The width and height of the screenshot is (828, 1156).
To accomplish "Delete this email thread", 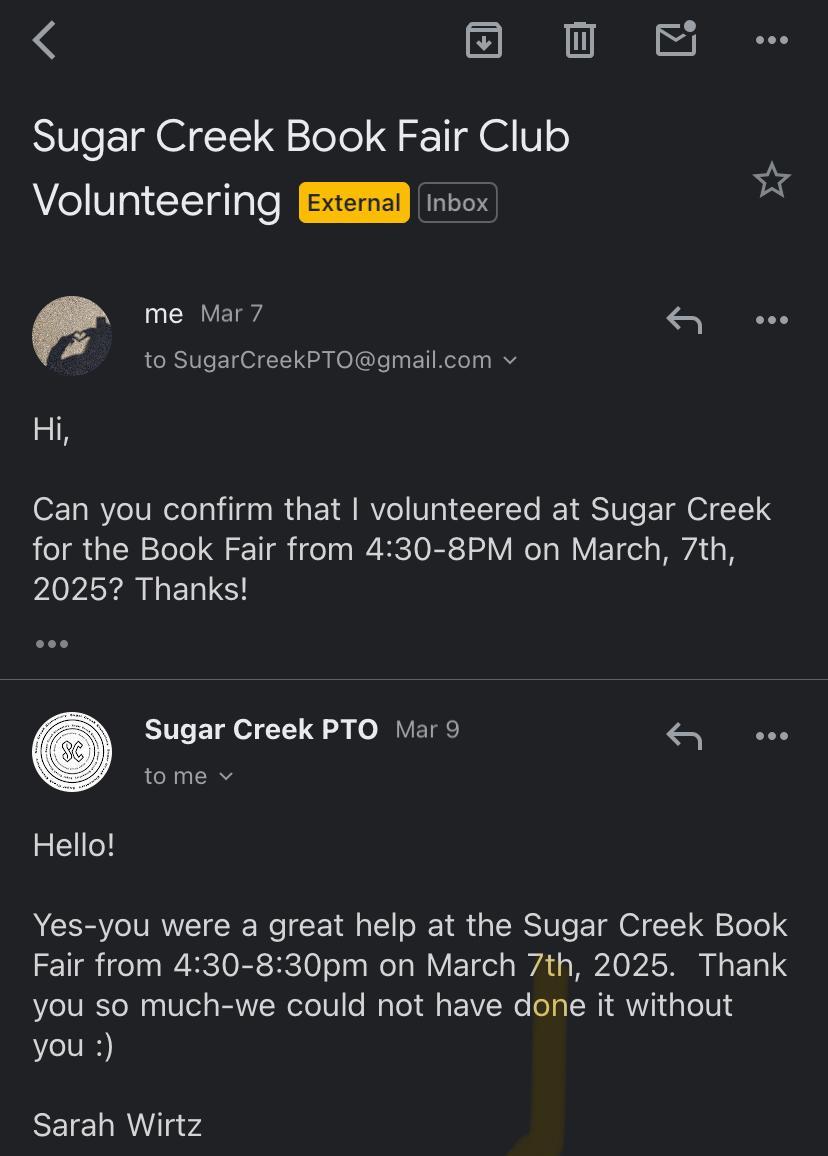I will pos(580,40).
